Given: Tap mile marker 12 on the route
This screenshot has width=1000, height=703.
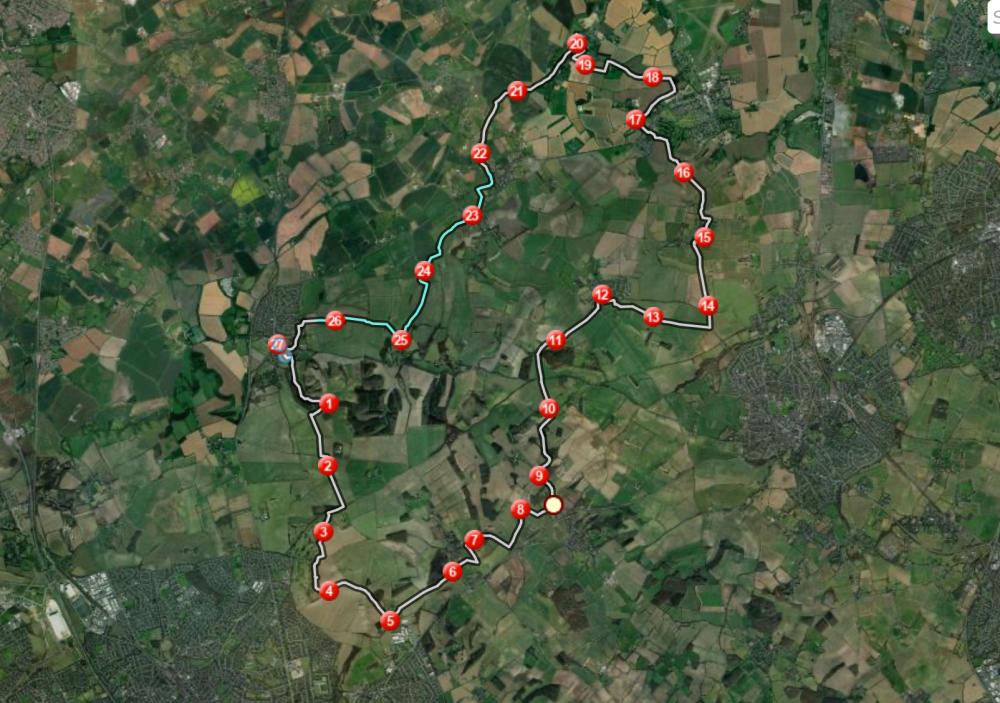Looking at the screenshot, I should [601, 294].
